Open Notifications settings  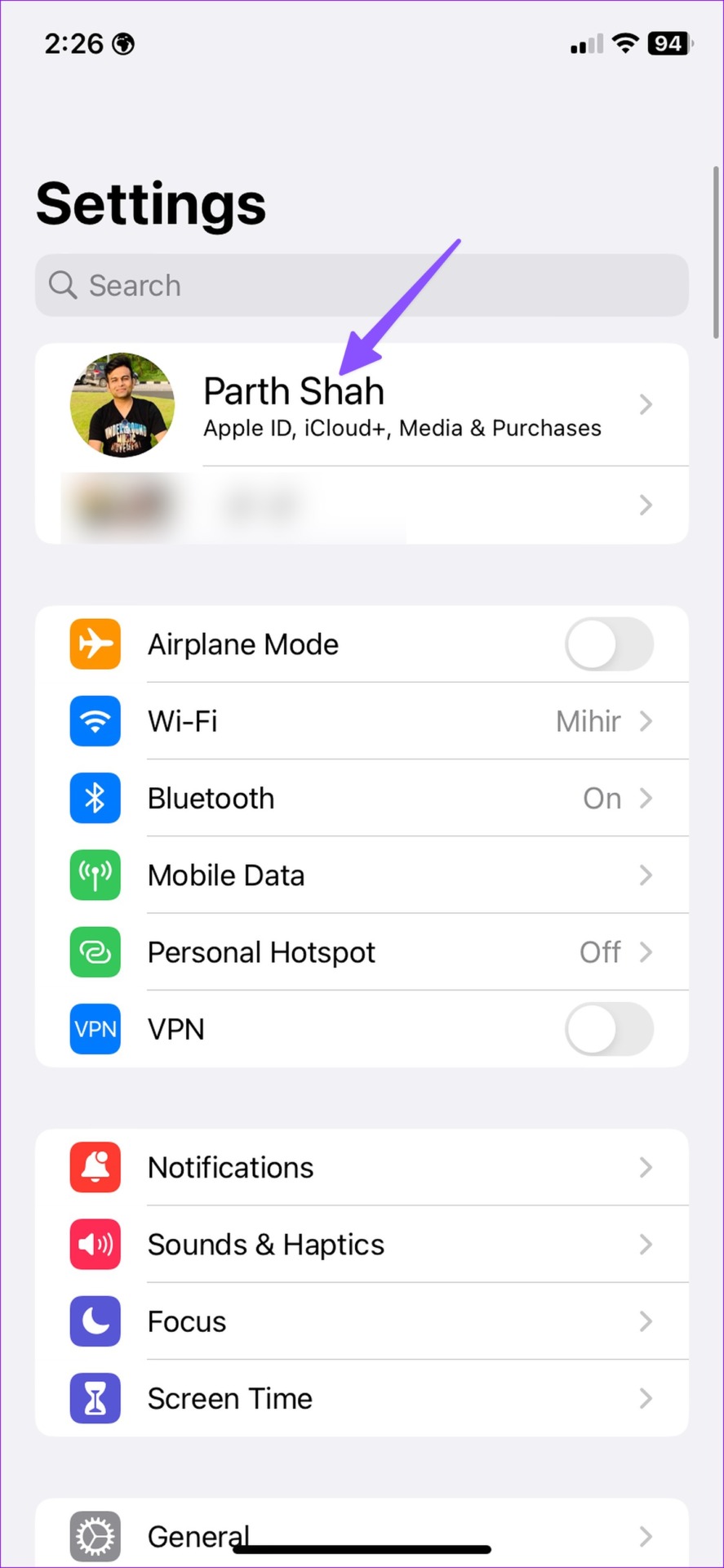362,1168
